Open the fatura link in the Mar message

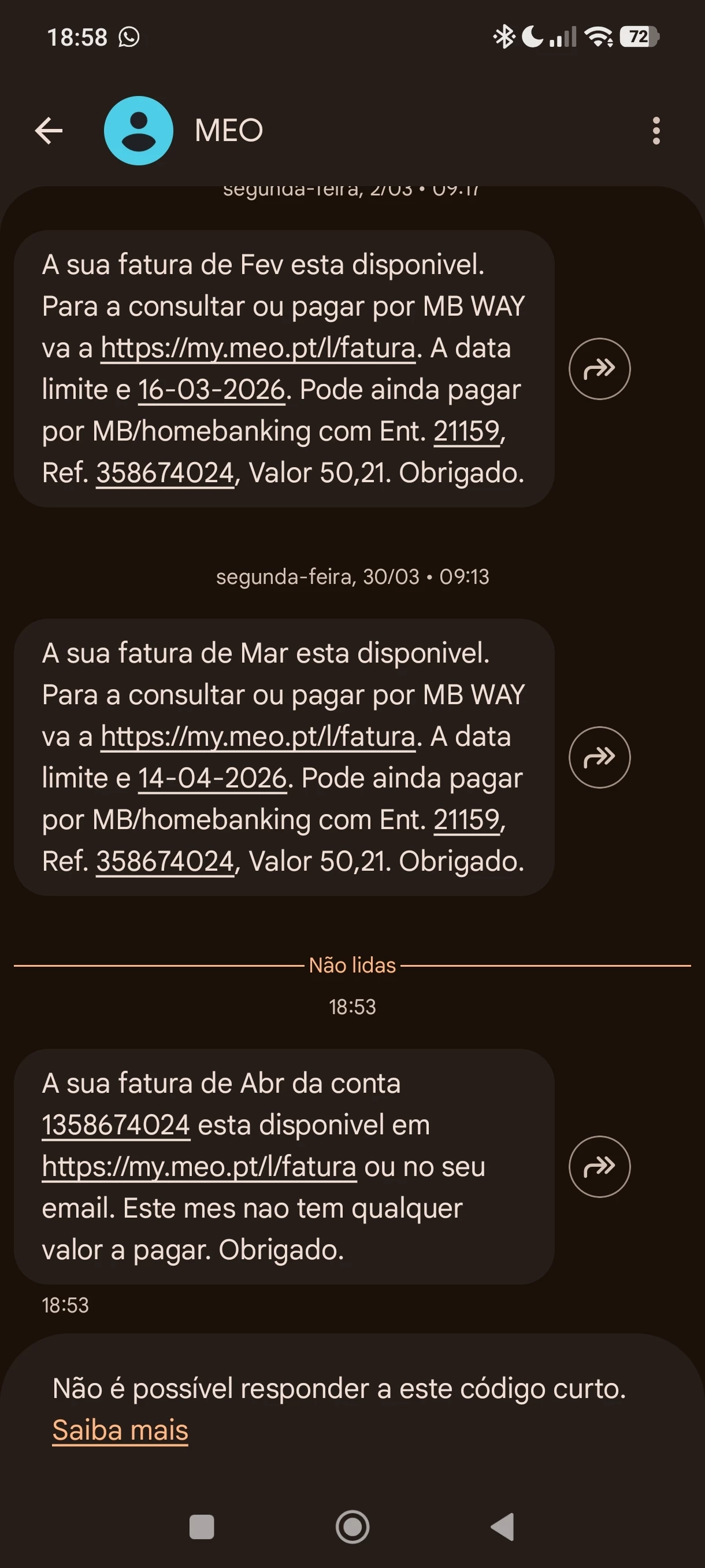point(258,737)
